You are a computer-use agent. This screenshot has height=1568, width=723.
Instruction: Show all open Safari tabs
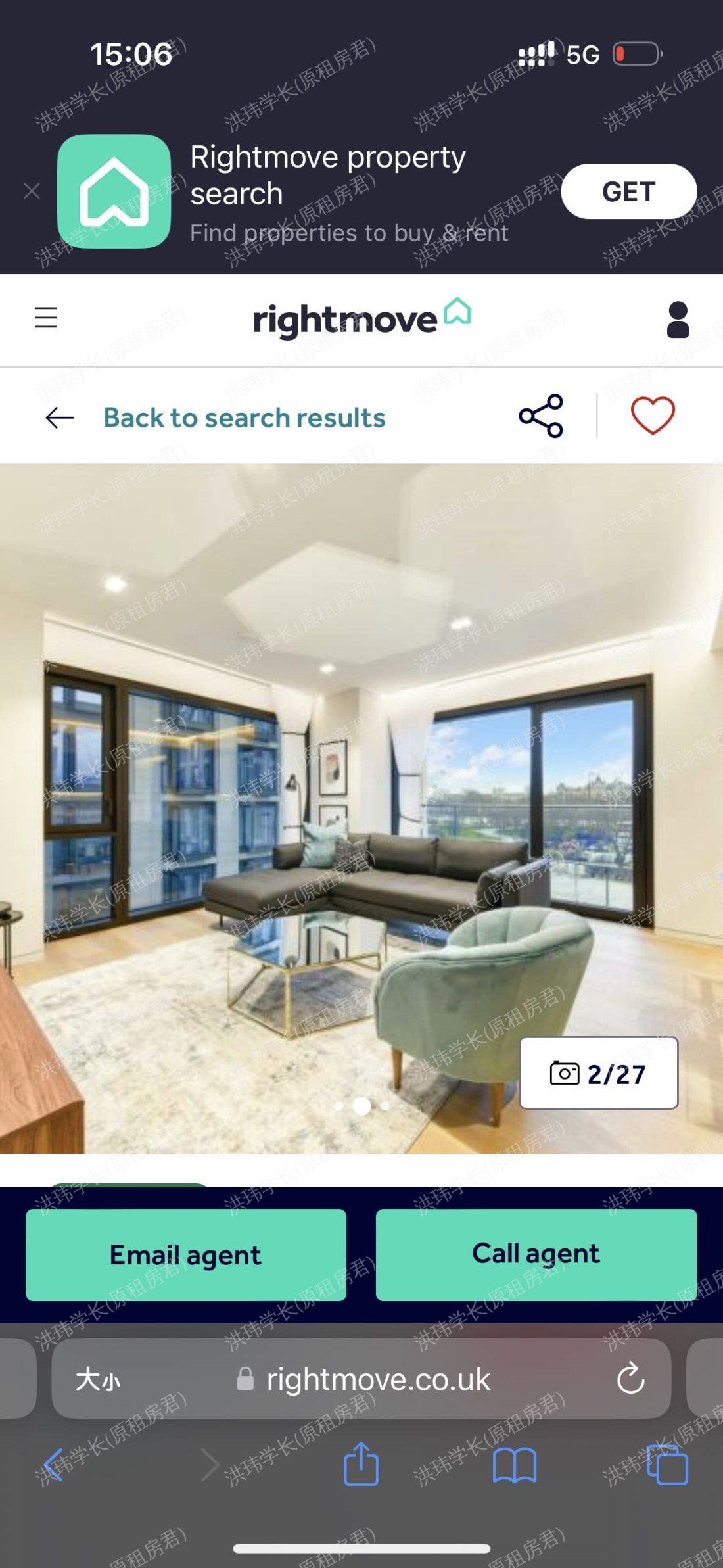click(x=667, y=1465)
